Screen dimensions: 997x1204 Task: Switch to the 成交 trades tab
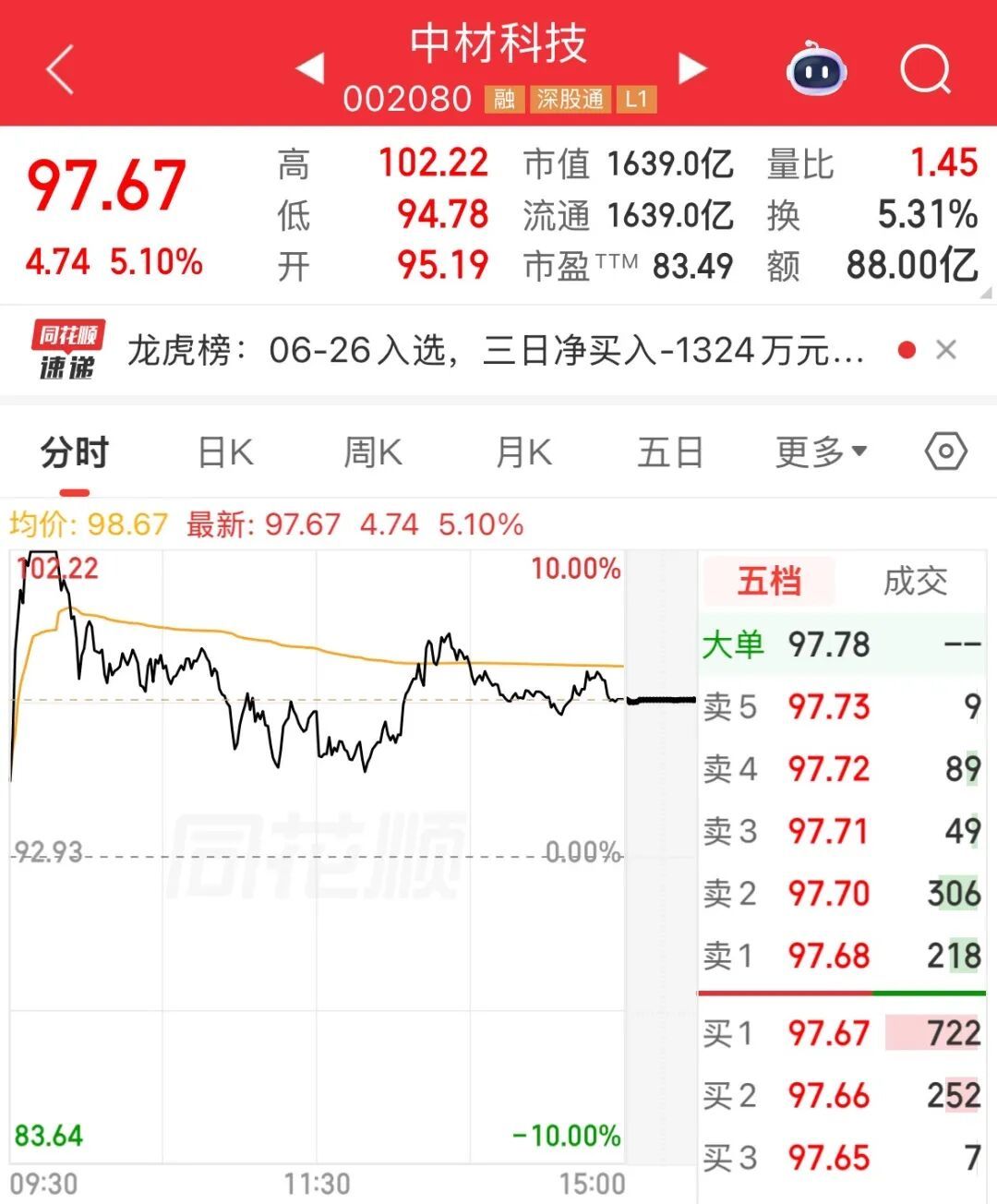click(915, 581)
